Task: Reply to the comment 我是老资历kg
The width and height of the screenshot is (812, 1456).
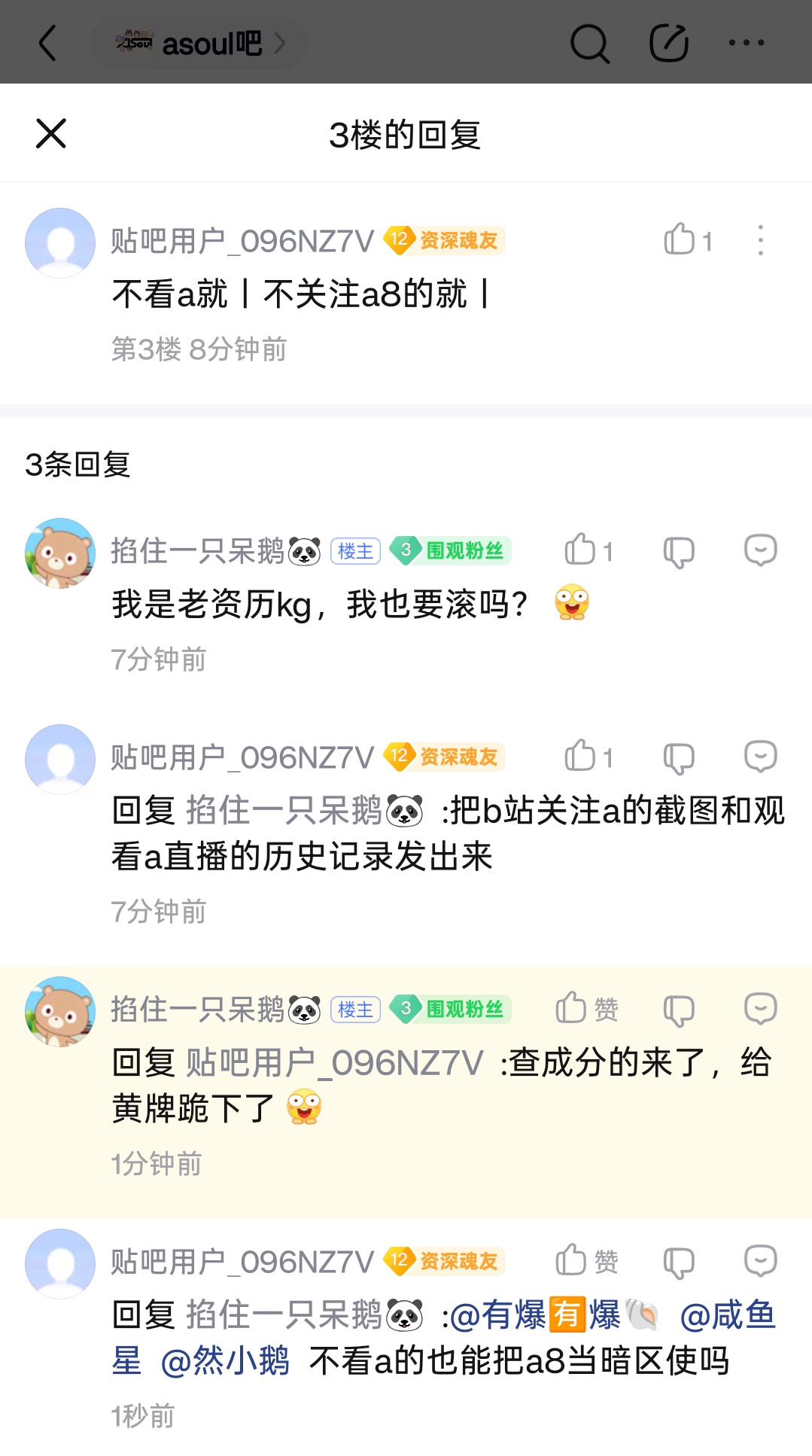Action: [760, 550]
